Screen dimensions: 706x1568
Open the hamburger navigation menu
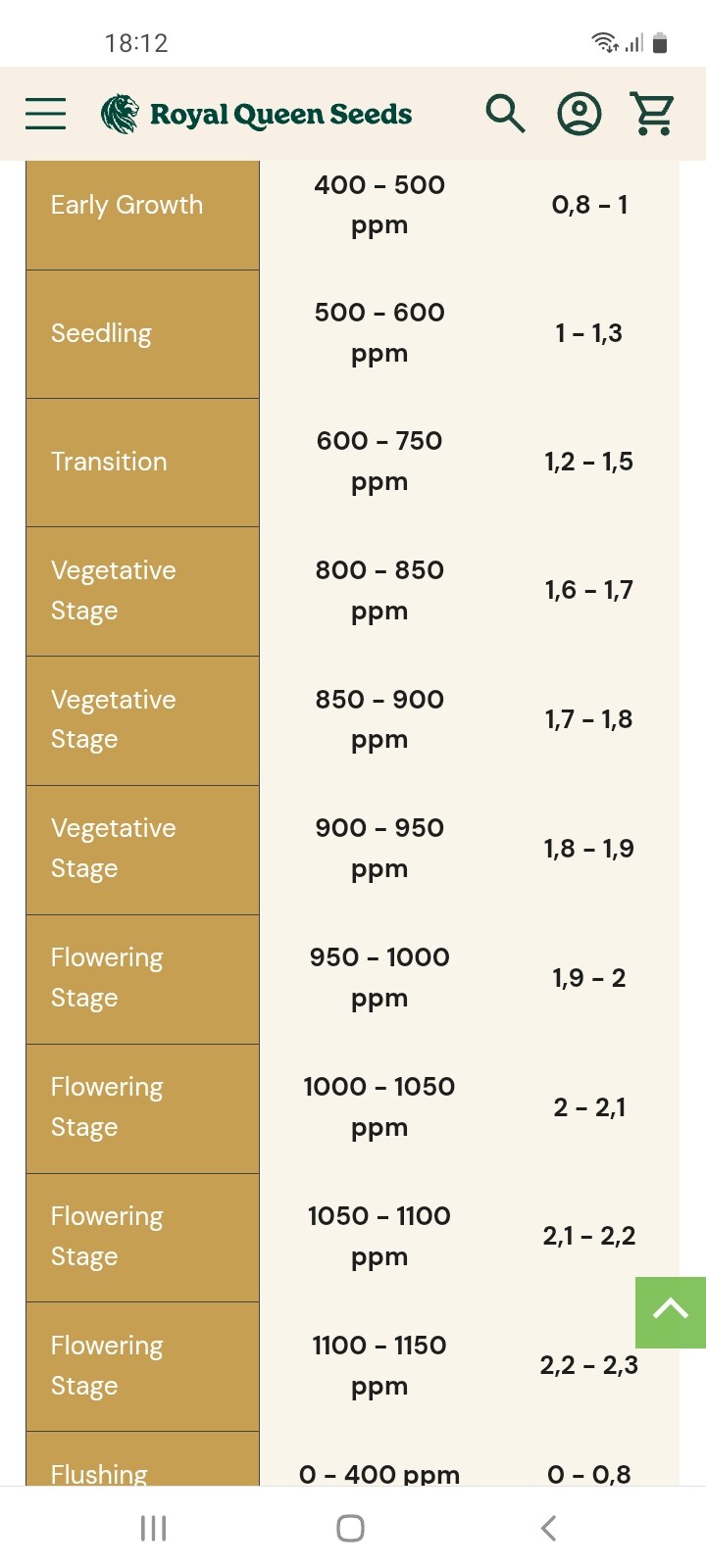[x=45, y=114]
